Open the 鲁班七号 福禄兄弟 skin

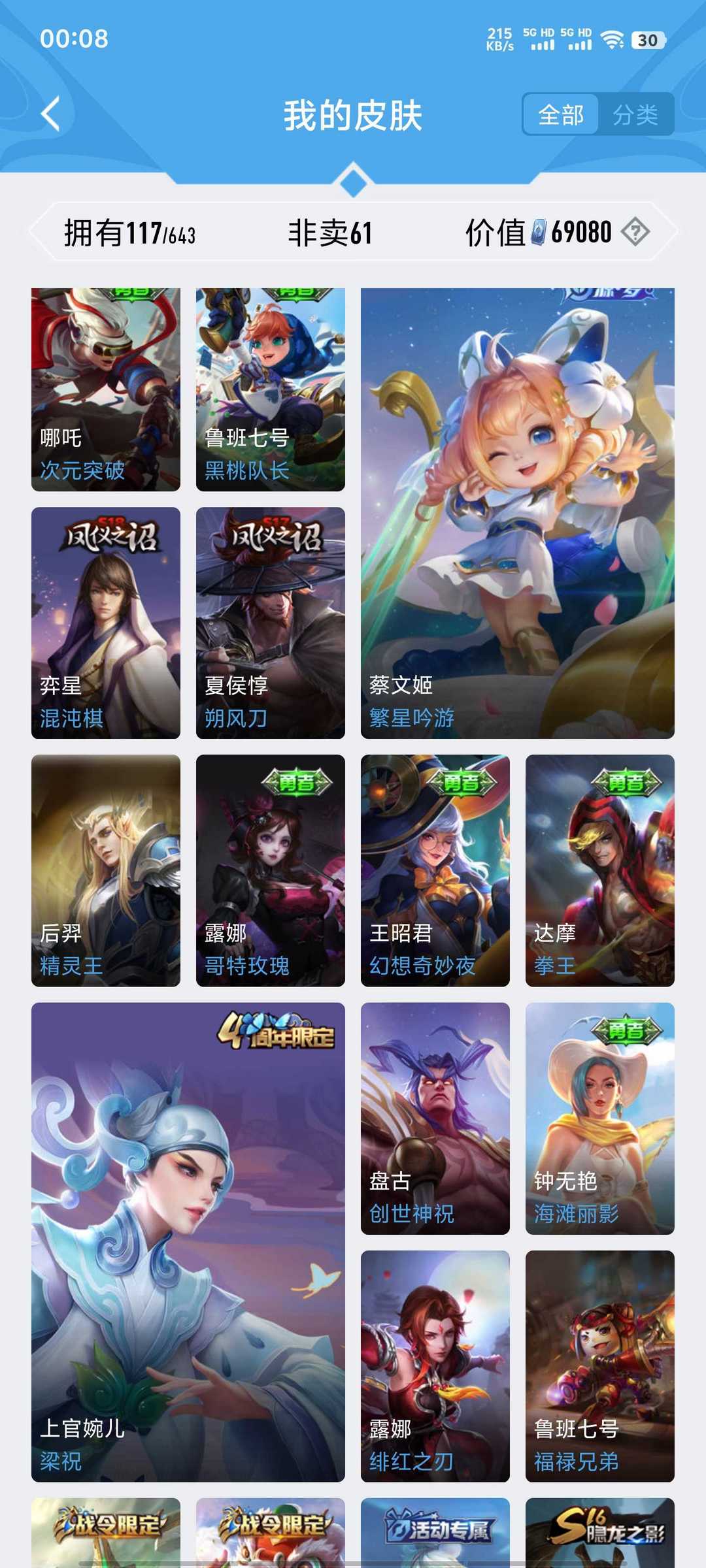click(x=600, y=1367)
